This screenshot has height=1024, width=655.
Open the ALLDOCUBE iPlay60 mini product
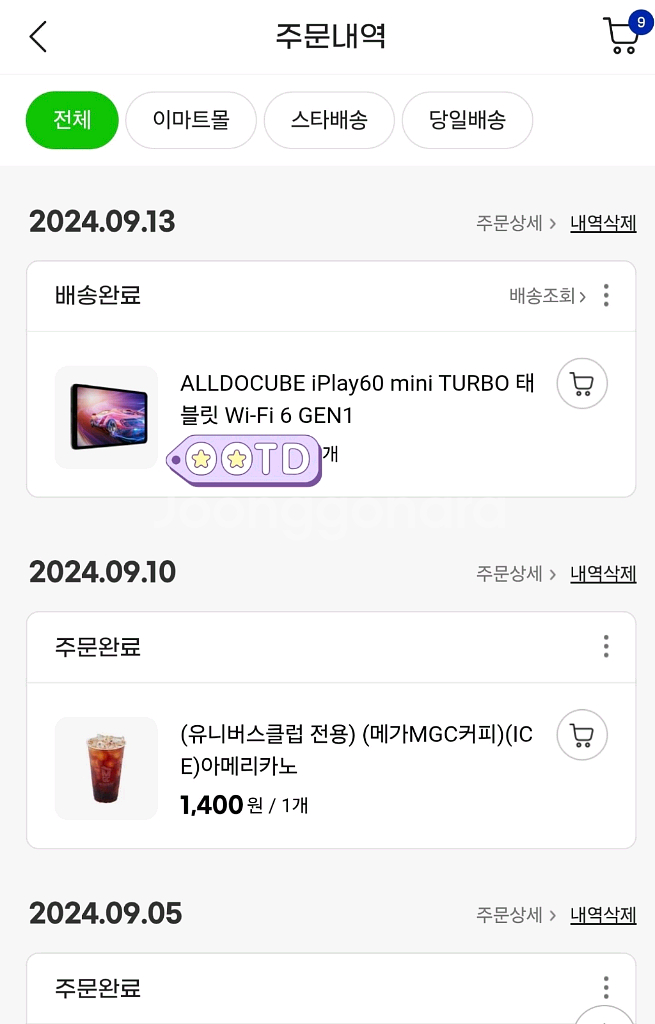coord(357,398)
